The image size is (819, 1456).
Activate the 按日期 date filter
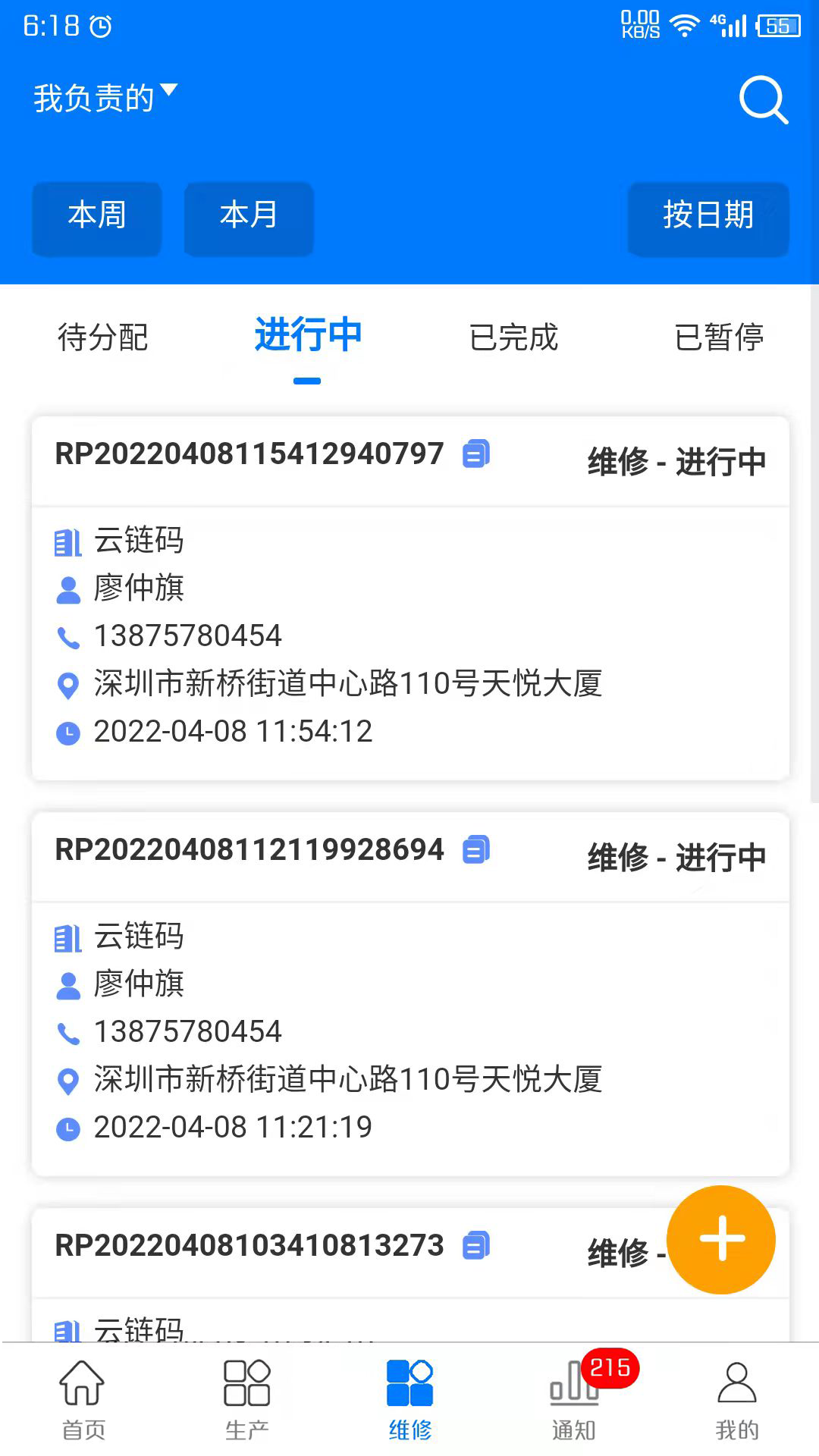(708, 218)
